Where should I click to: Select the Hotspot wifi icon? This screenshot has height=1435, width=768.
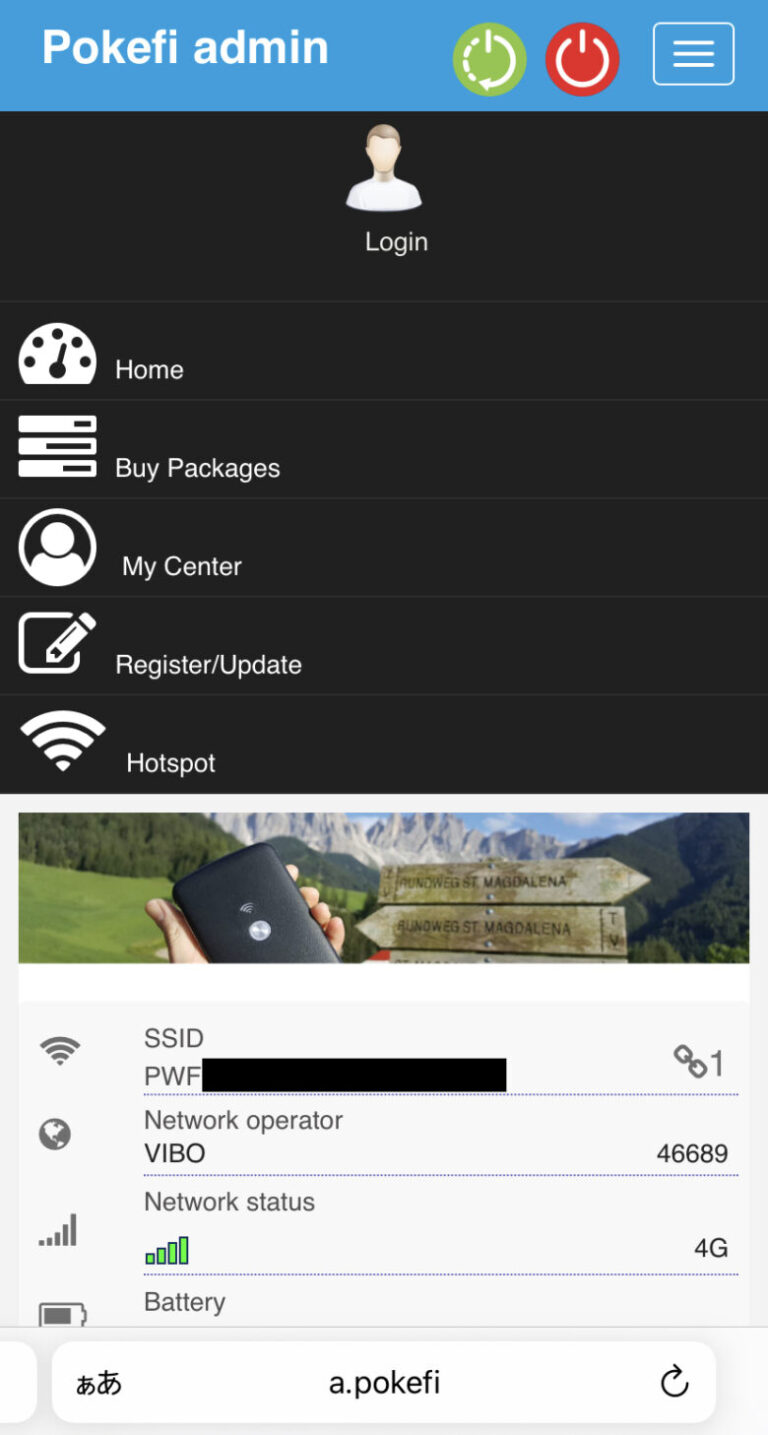61,738
